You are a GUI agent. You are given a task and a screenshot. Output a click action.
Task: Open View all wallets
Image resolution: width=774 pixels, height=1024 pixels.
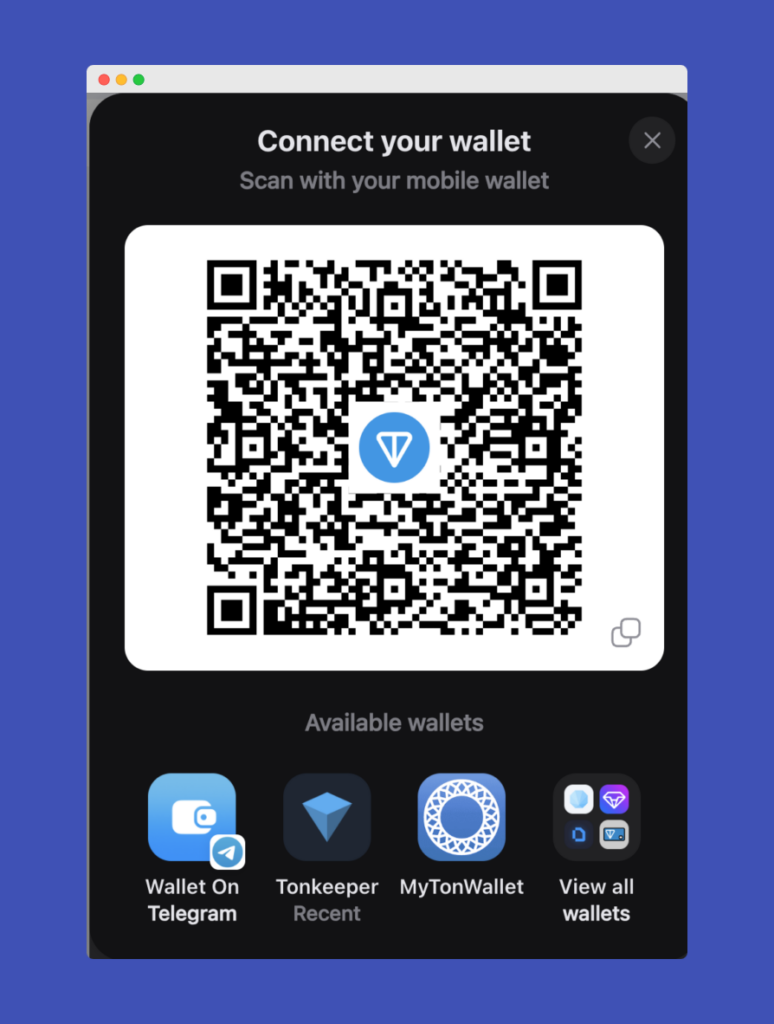click(596, 818)
